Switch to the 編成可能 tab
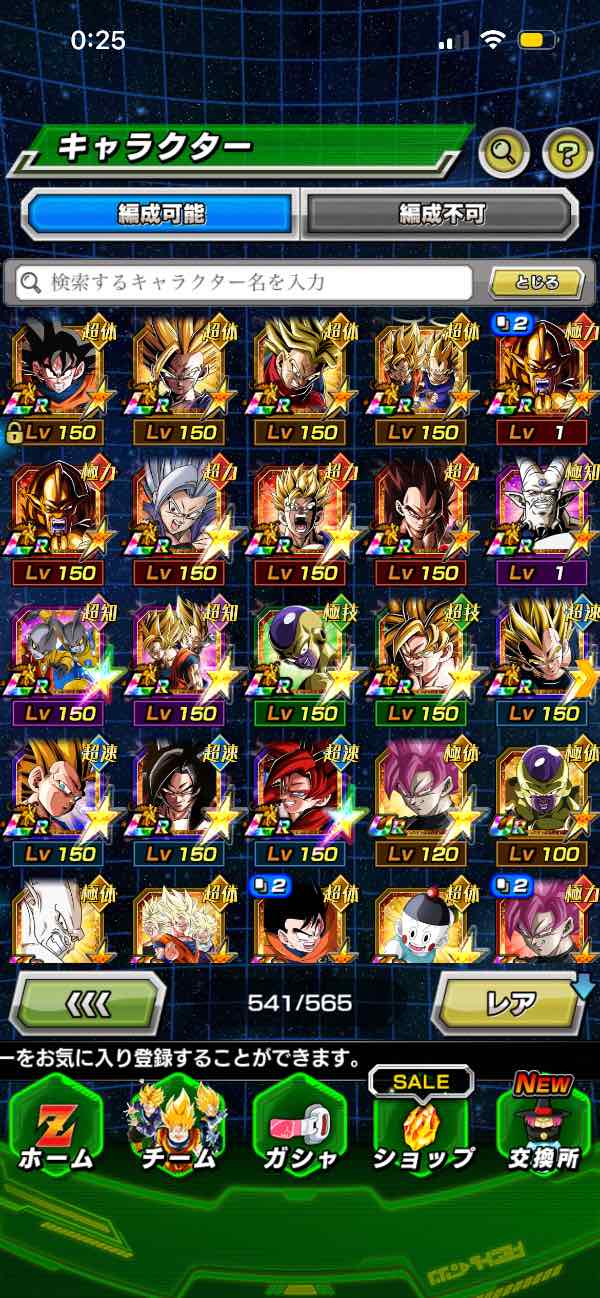This screenshot has width=600, height=1298. click(x=161, y=213)
